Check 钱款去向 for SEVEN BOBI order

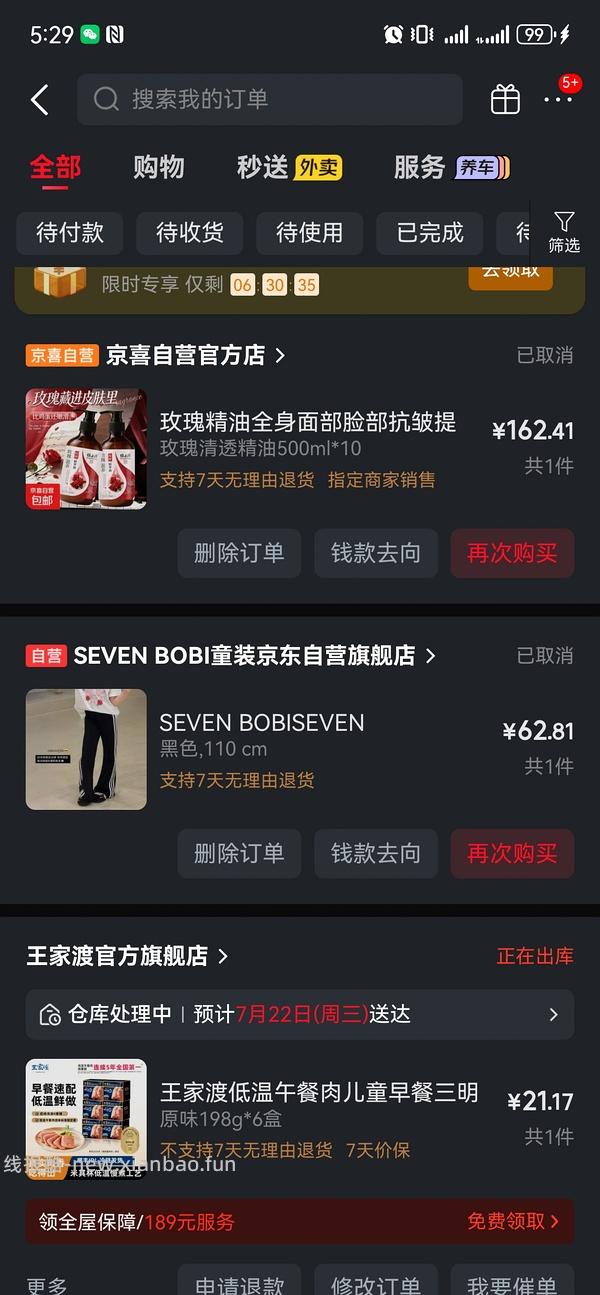coord(376,853)
